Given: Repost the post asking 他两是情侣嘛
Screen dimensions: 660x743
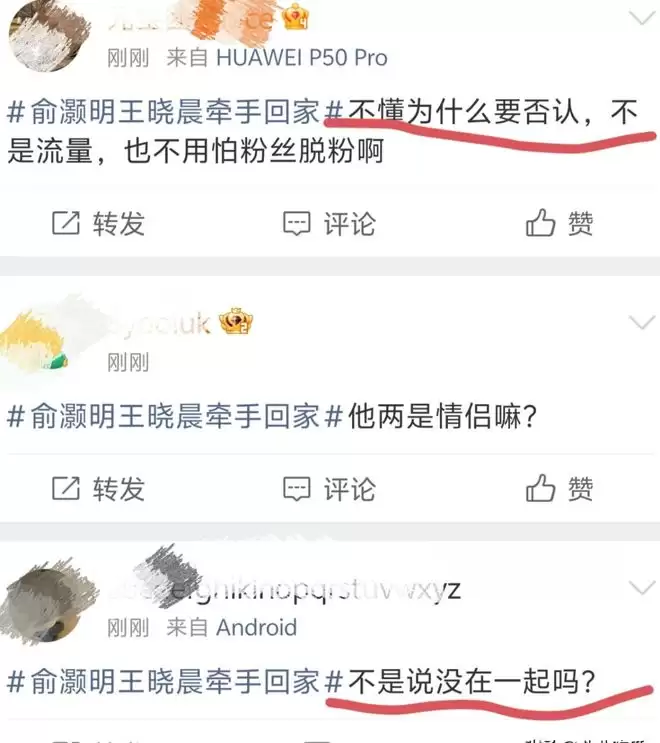Looking at the screenshot, I should (x=98, y=488).
